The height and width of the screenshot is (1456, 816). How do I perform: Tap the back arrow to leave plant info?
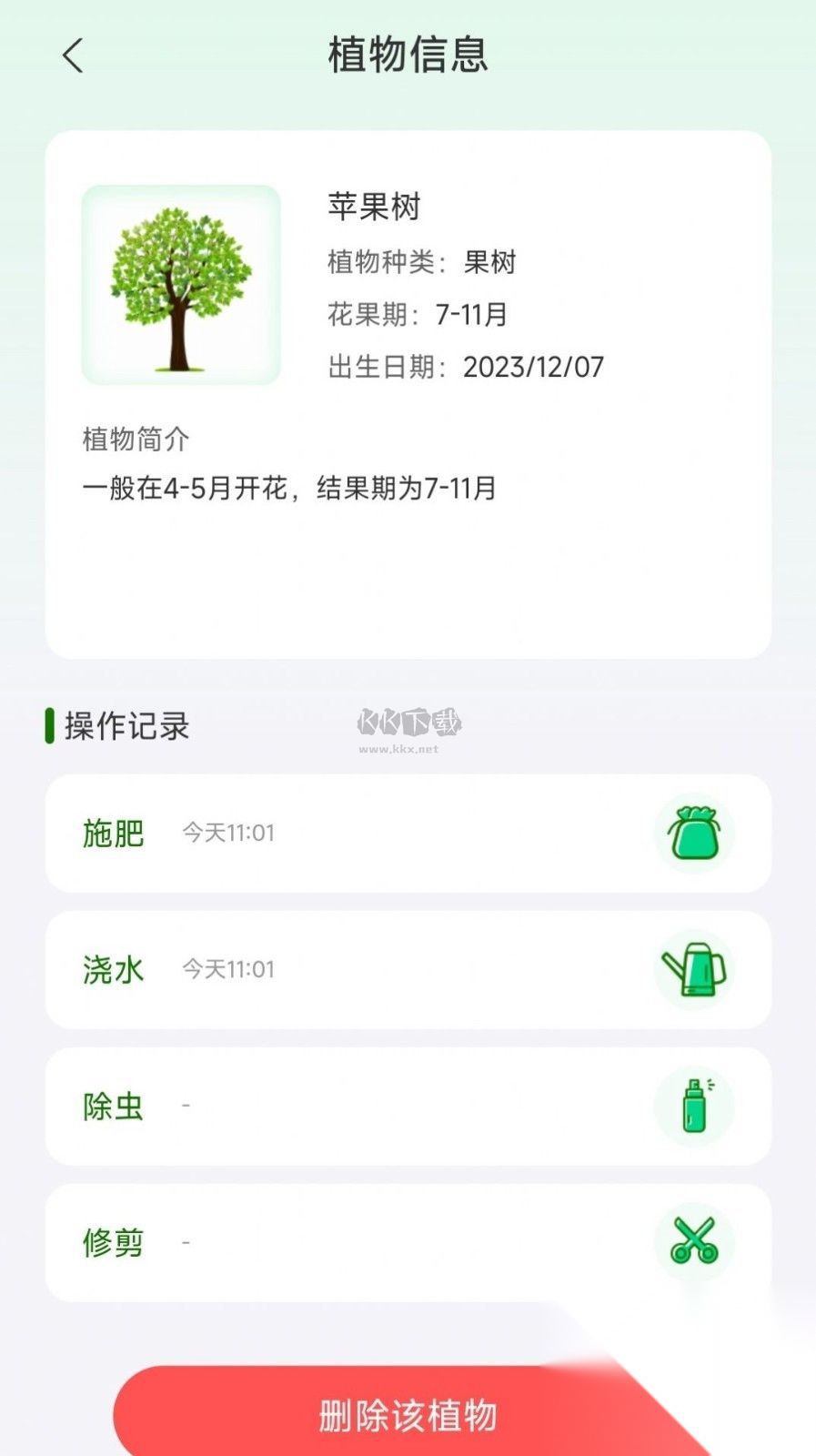tap(72, 55)
